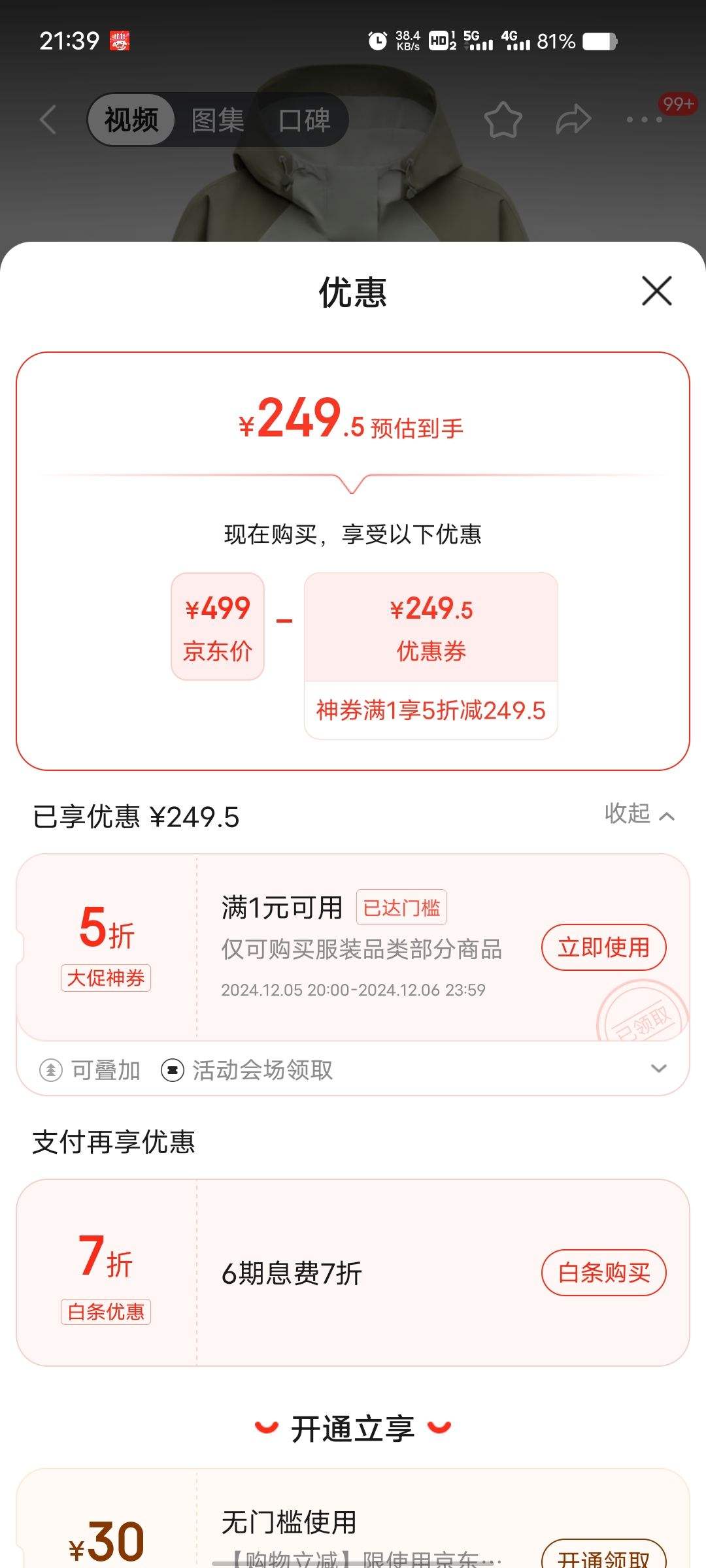This screenshot has width=706, height=1568.
Task: Tap the 已达门槛 threshold badge
Action: pos(401,907)
